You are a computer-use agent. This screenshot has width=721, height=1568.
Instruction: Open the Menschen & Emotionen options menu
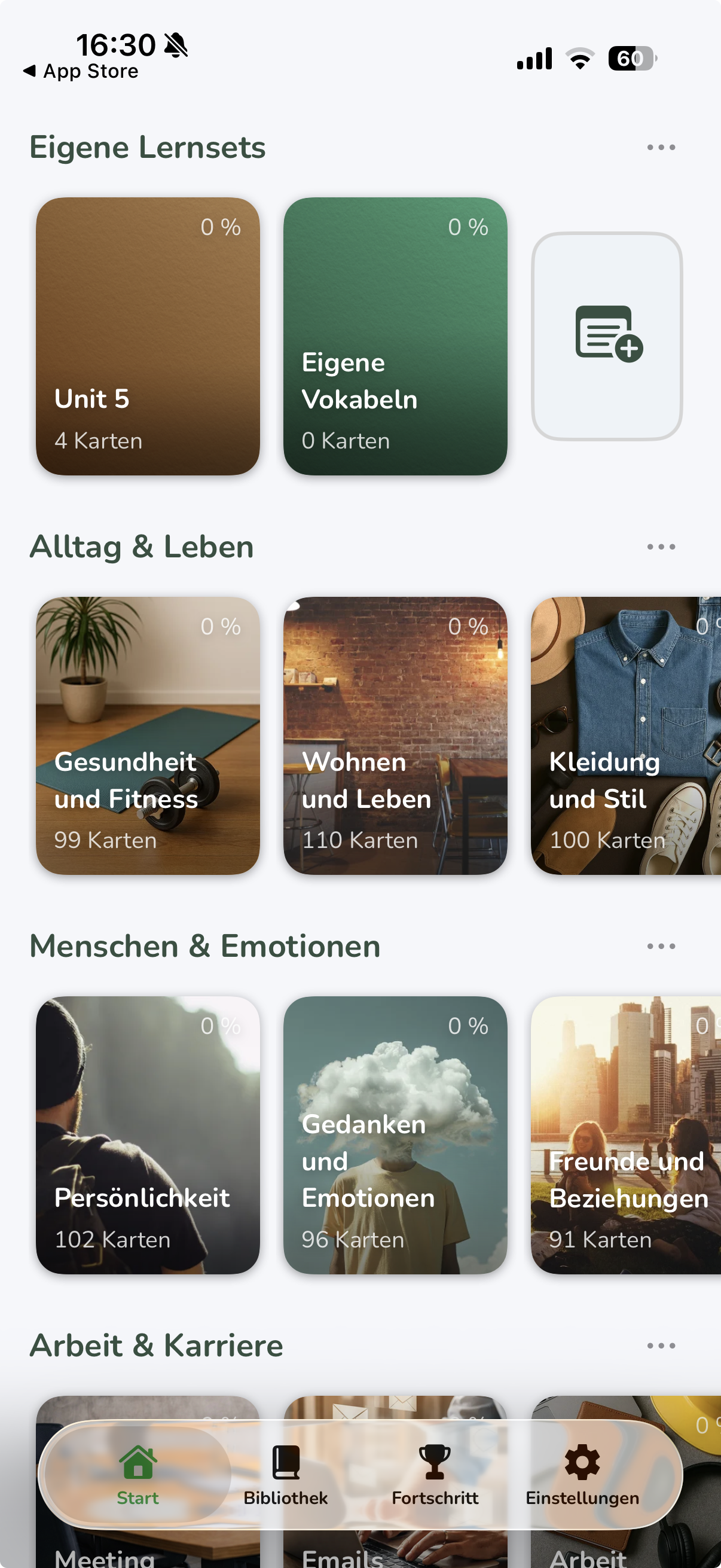[660, 946]
